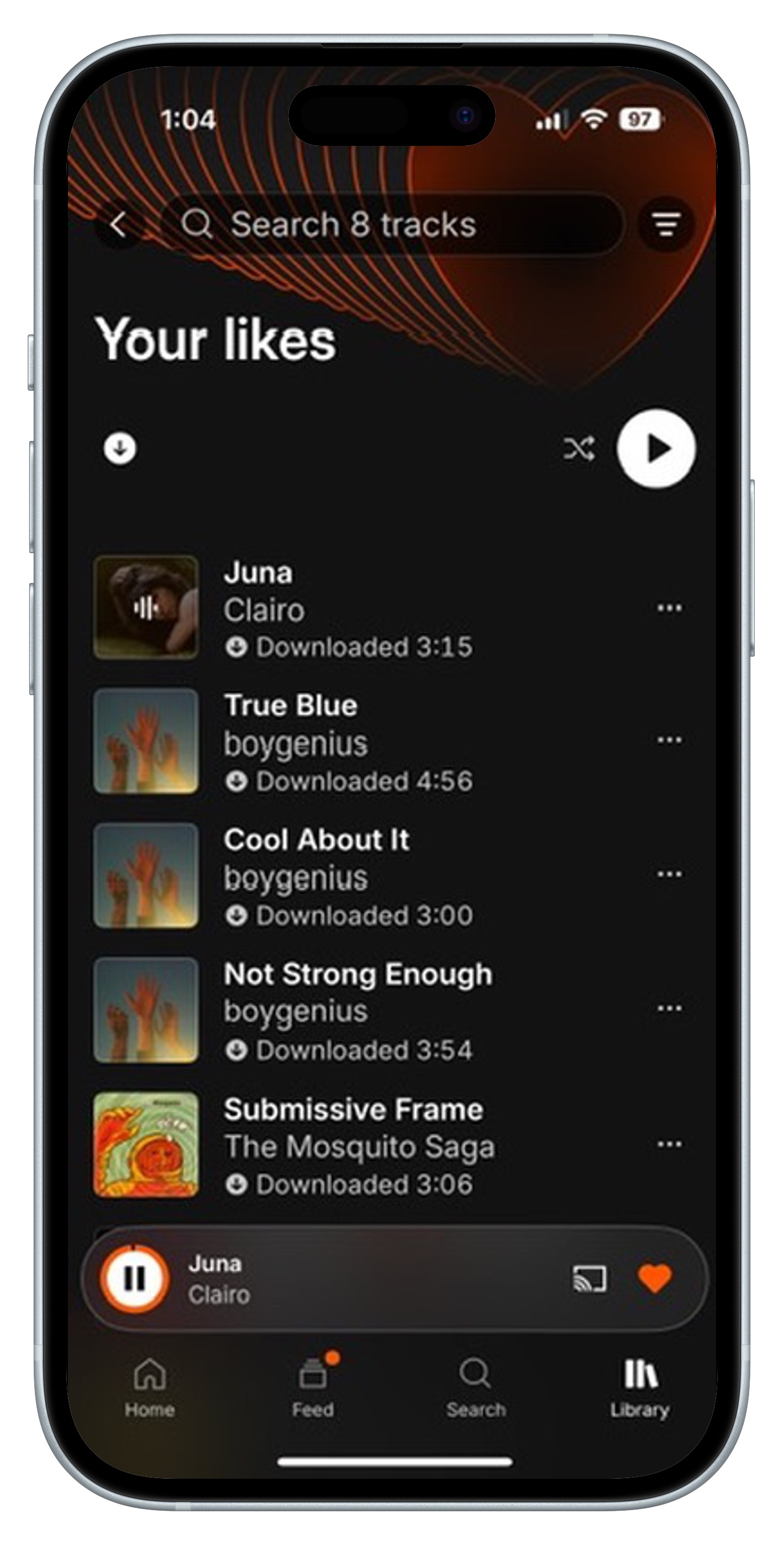Open the cast to device button
Screen dimensions: 784x1545
point(590,1279)
